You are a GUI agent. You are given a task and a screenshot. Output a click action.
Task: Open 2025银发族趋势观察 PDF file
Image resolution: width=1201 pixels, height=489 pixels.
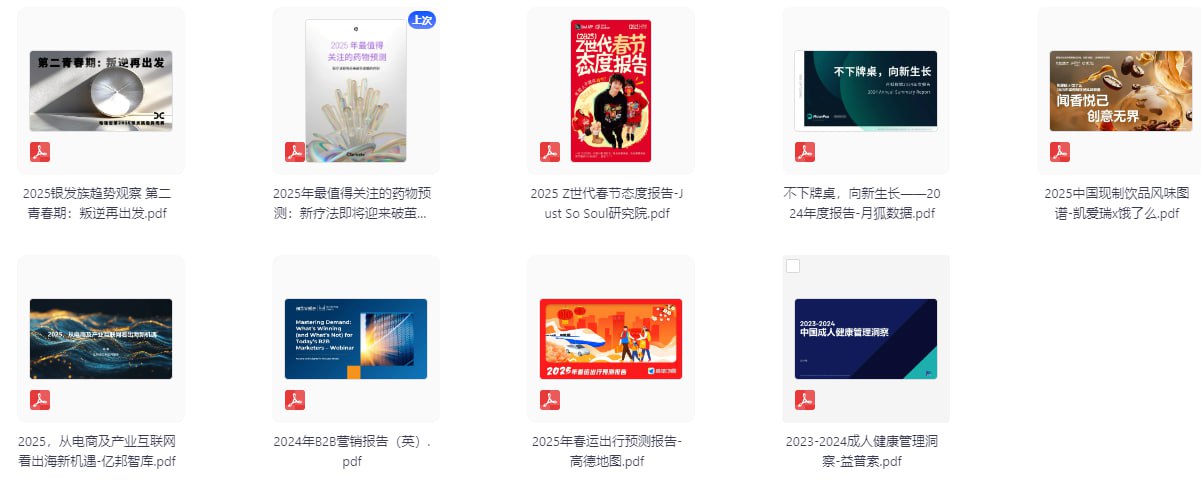click(100, 91)
